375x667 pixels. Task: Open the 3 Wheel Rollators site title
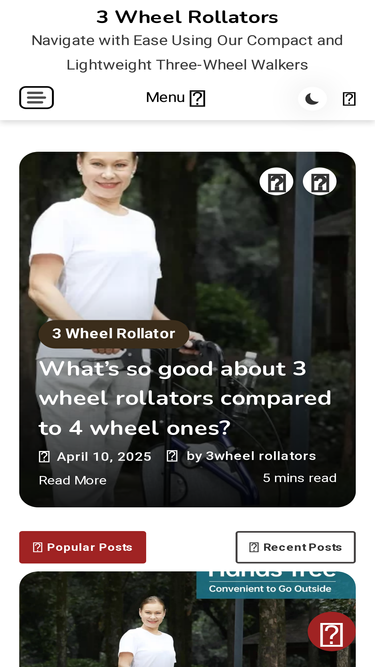tap(187, 17)
